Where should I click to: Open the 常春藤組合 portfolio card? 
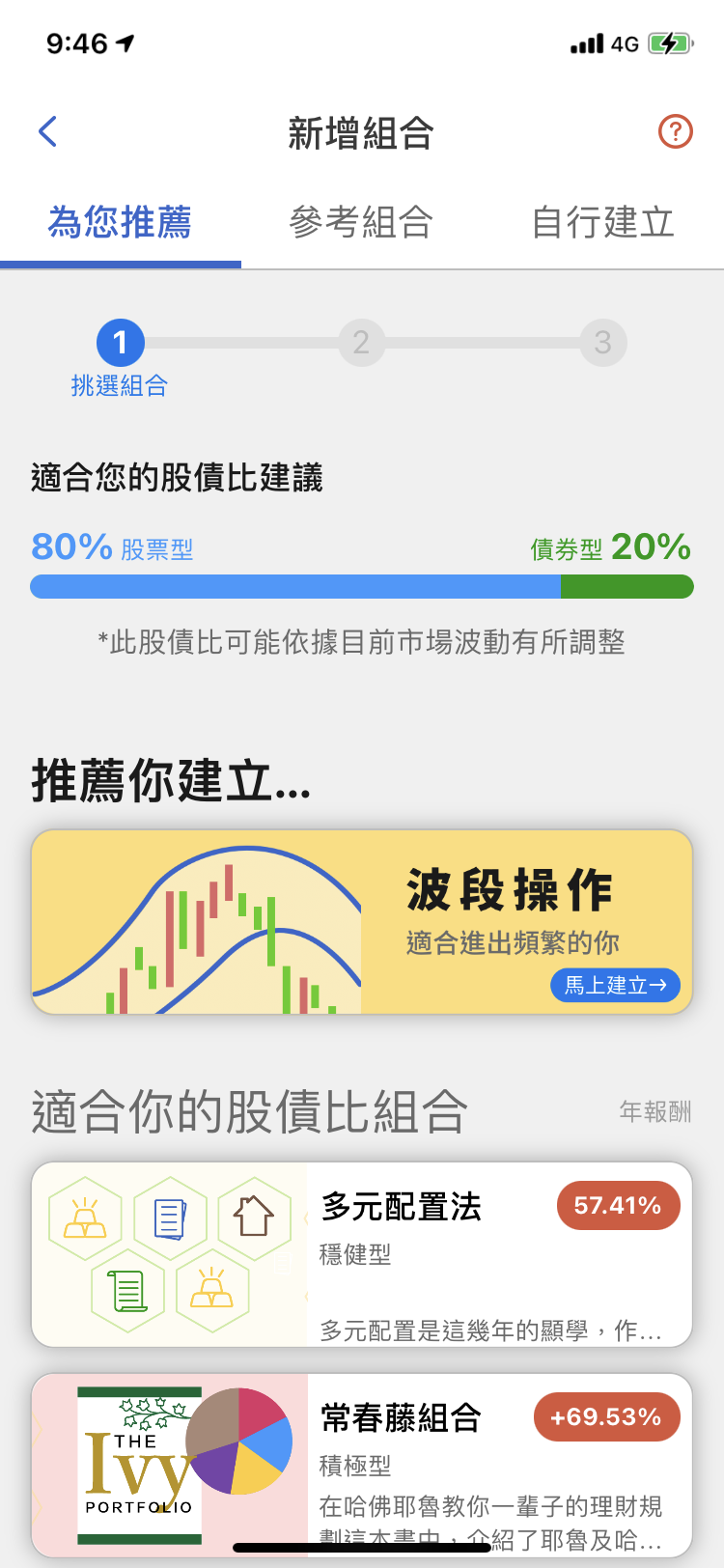[362, 1464]
